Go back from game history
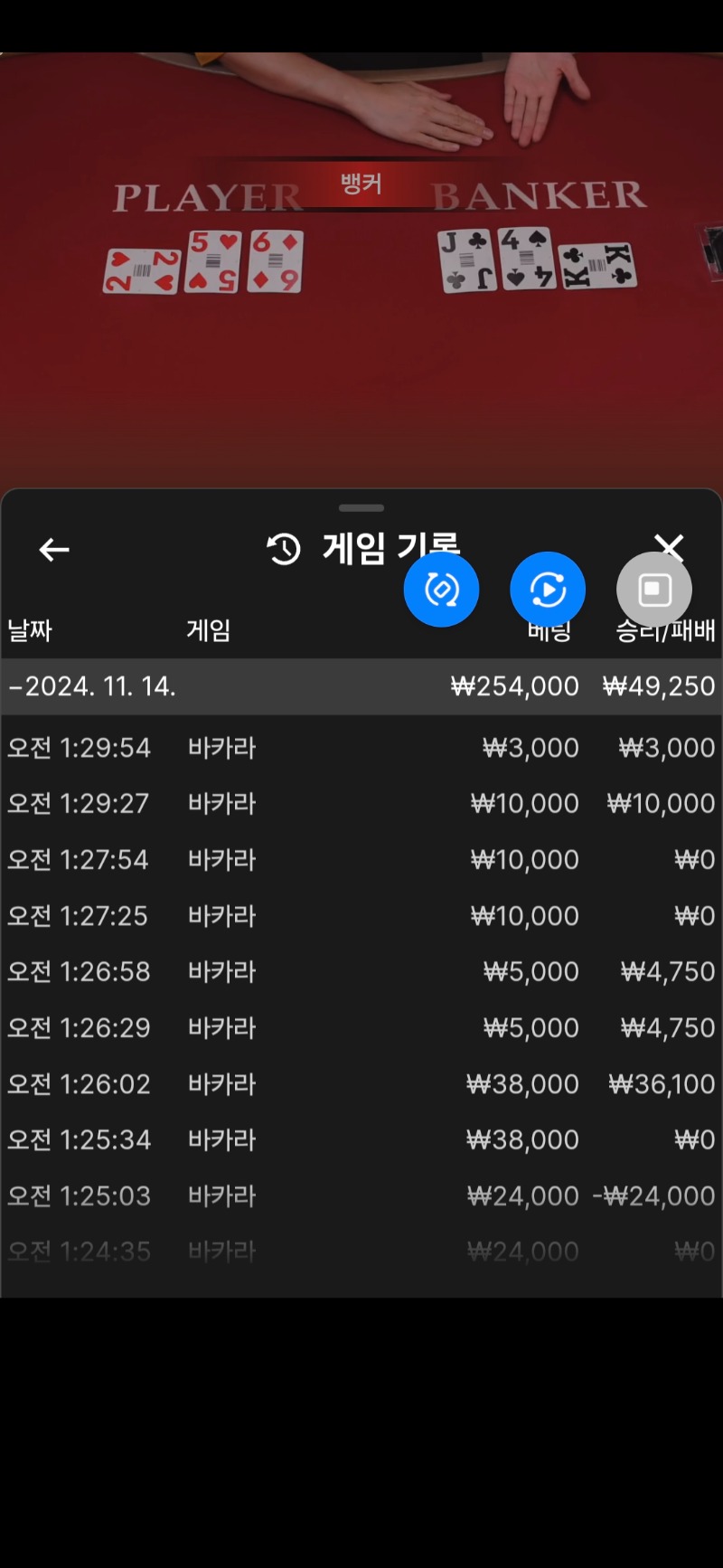 click(54, 549)
